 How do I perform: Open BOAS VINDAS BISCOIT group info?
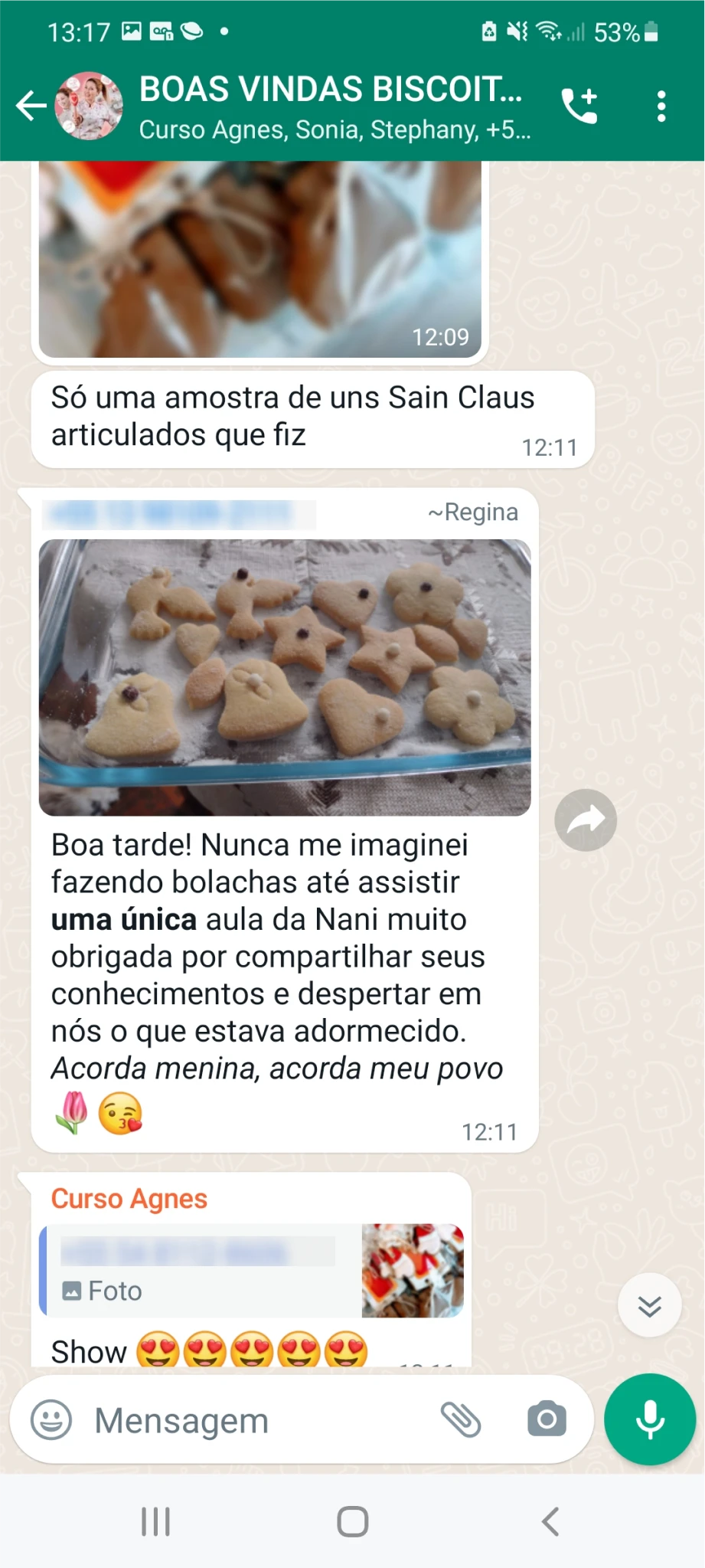point(333,107)
